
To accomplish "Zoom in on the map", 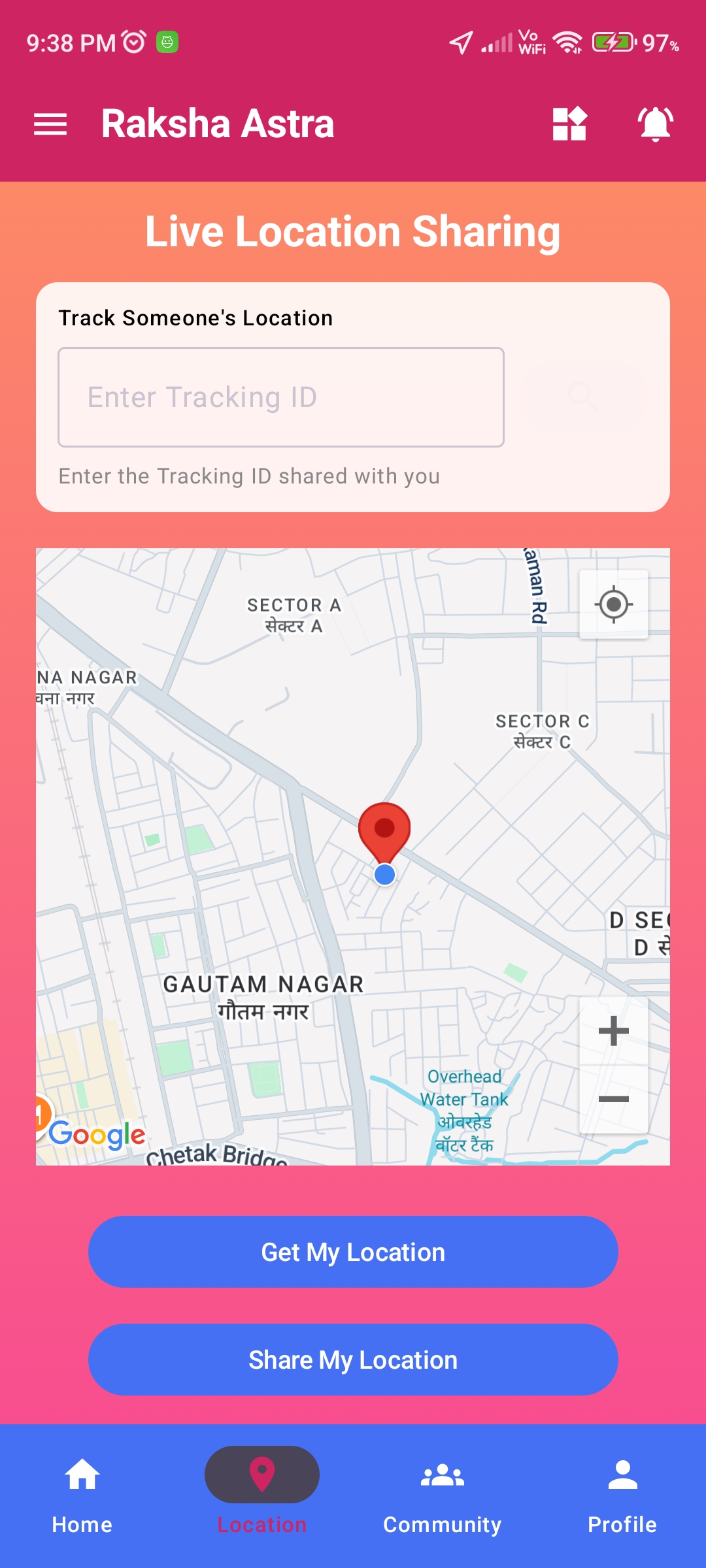I will click(x=613, y=1032).
